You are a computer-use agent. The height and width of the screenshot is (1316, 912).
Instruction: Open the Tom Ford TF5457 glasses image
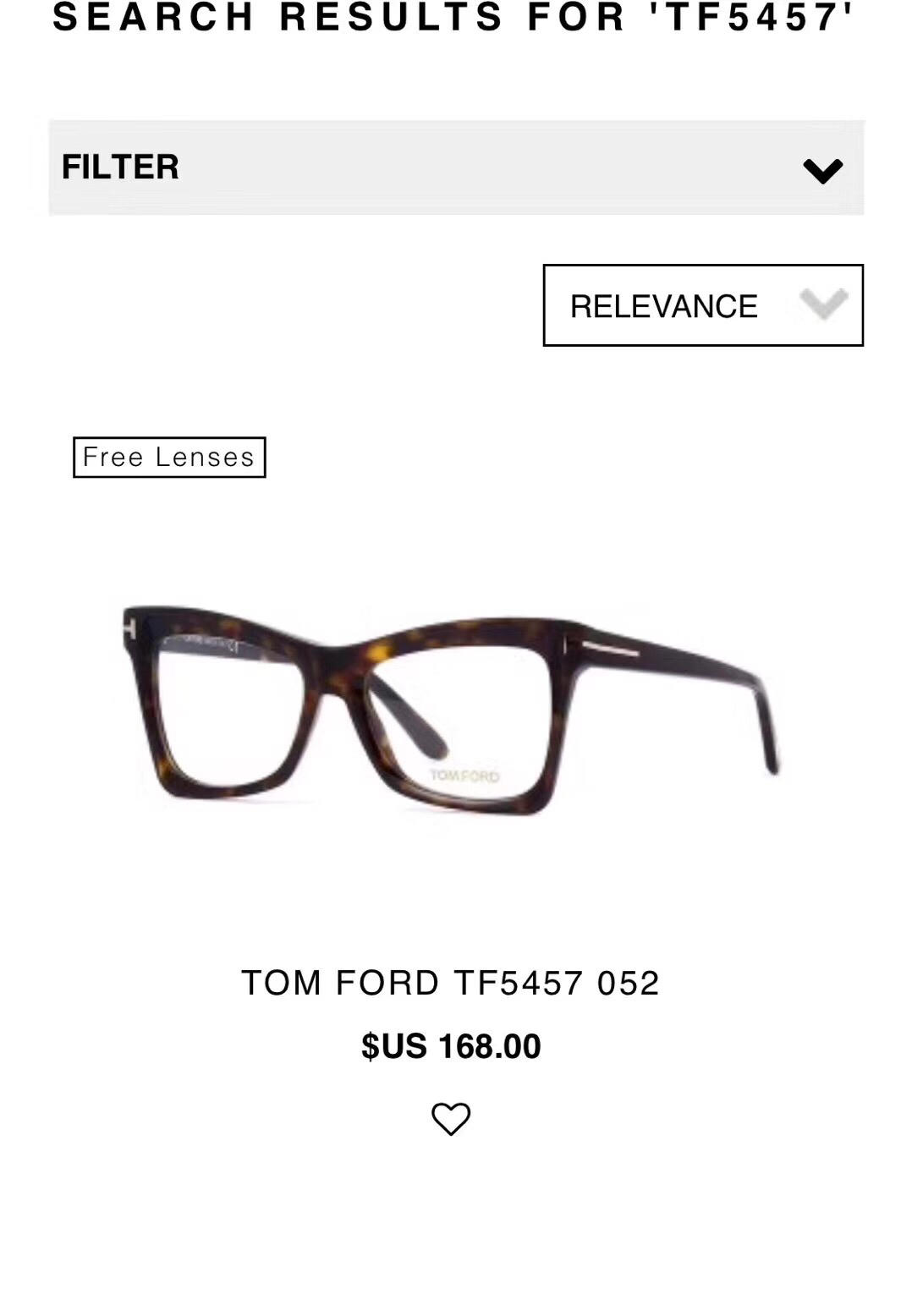tap(449, 709)
